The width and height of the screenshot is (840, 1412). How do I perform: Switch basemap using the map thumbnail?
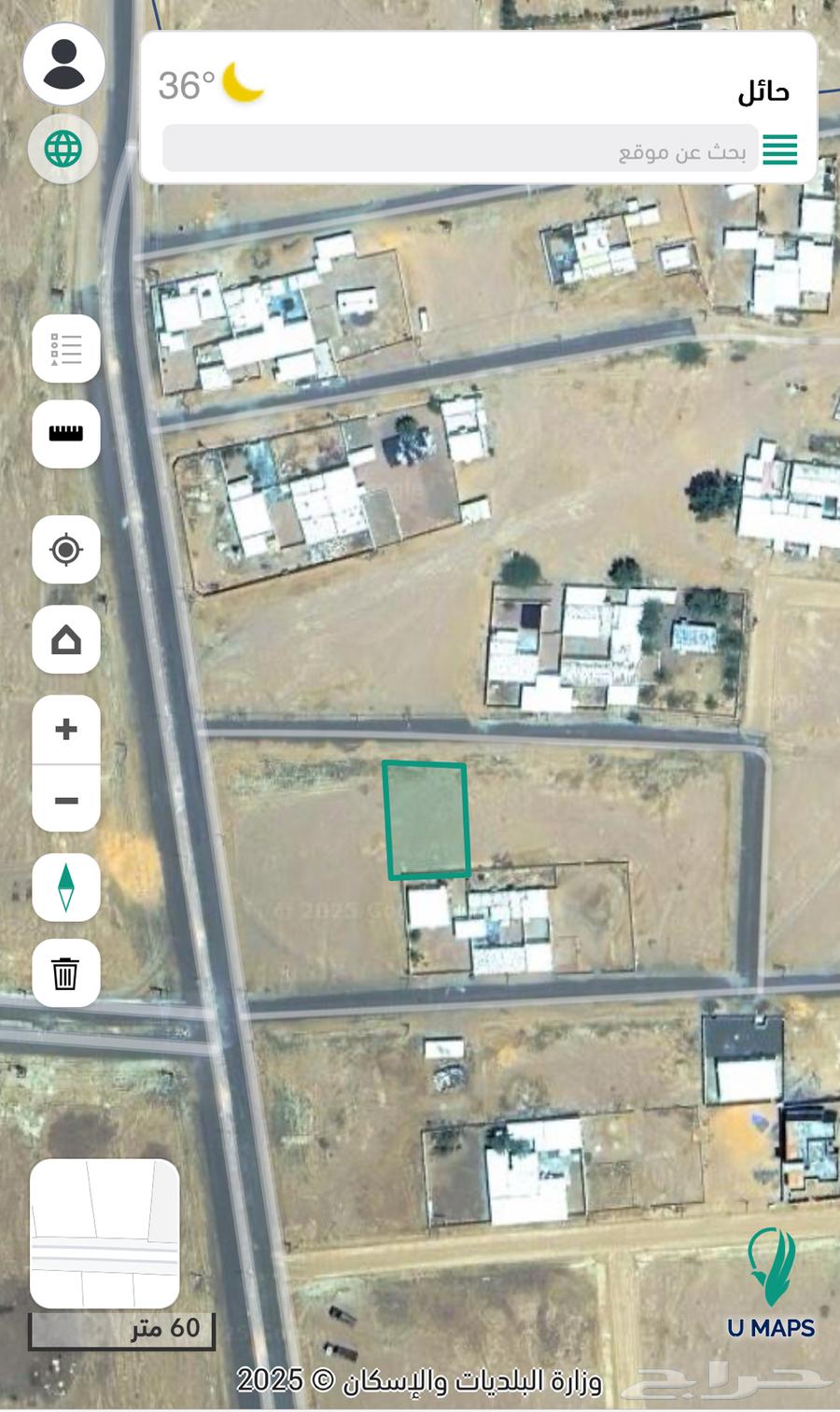[105, 1234]
